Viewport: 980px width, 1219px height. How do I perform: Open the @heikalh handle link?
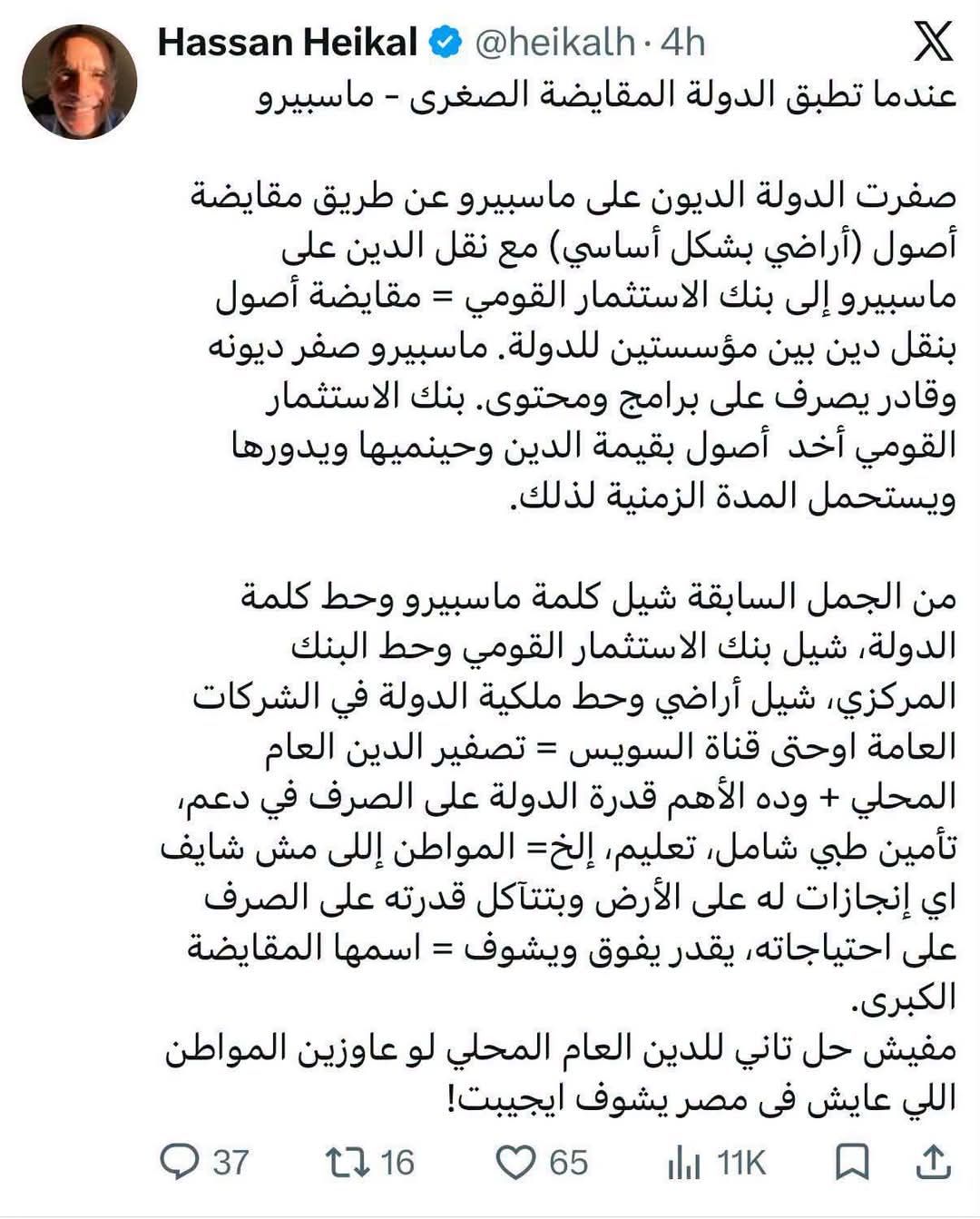(554, 43)
